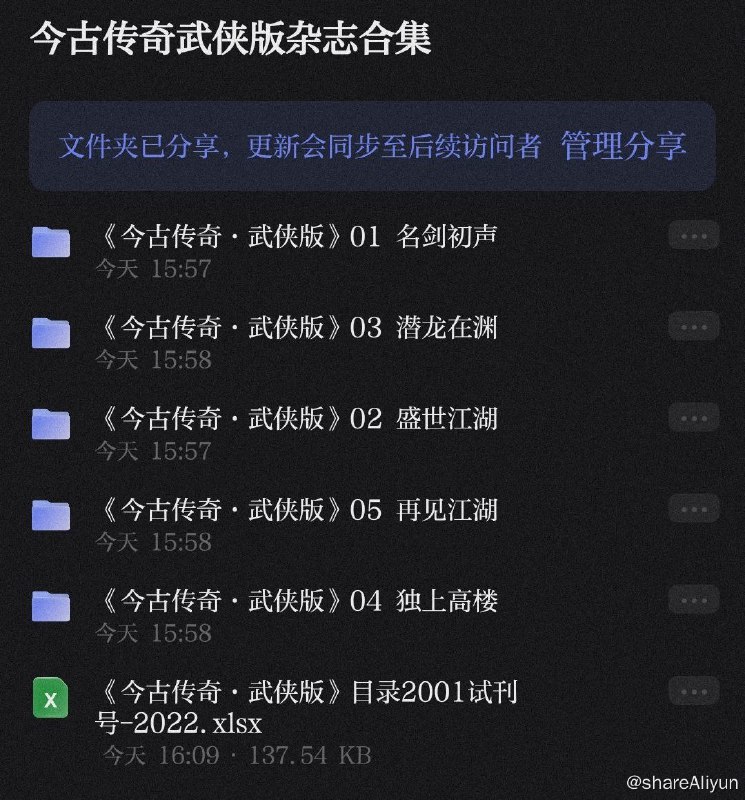
Task: Open options menu for the xlsx file
Action: tap(693, 692)
